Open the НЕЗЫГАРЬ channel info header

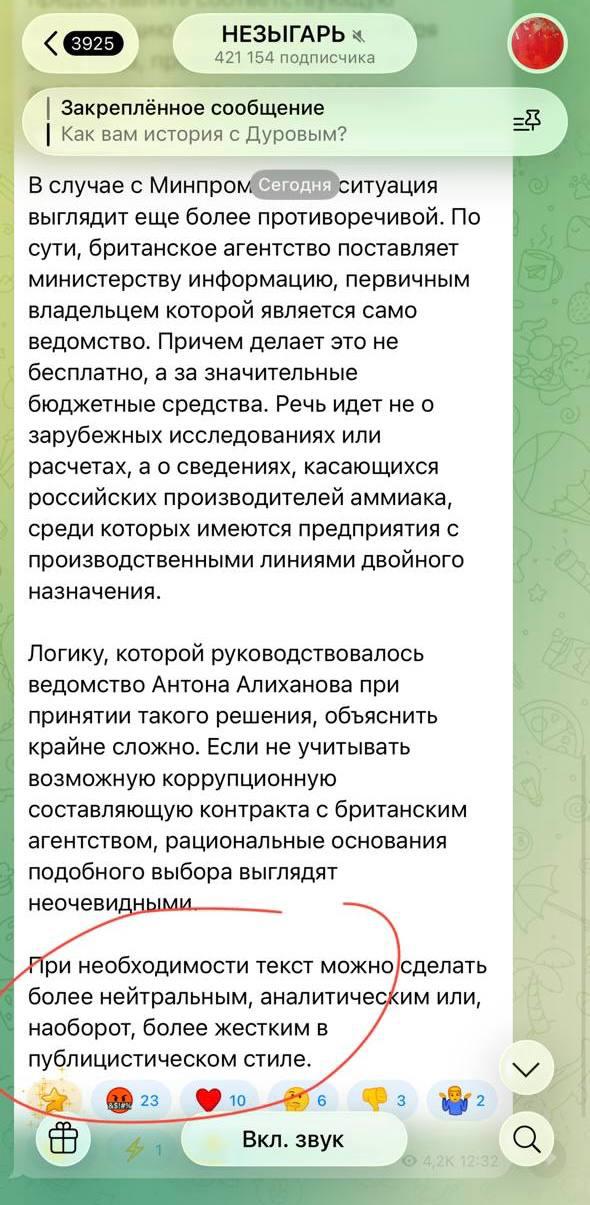click(x=295, y=43)
